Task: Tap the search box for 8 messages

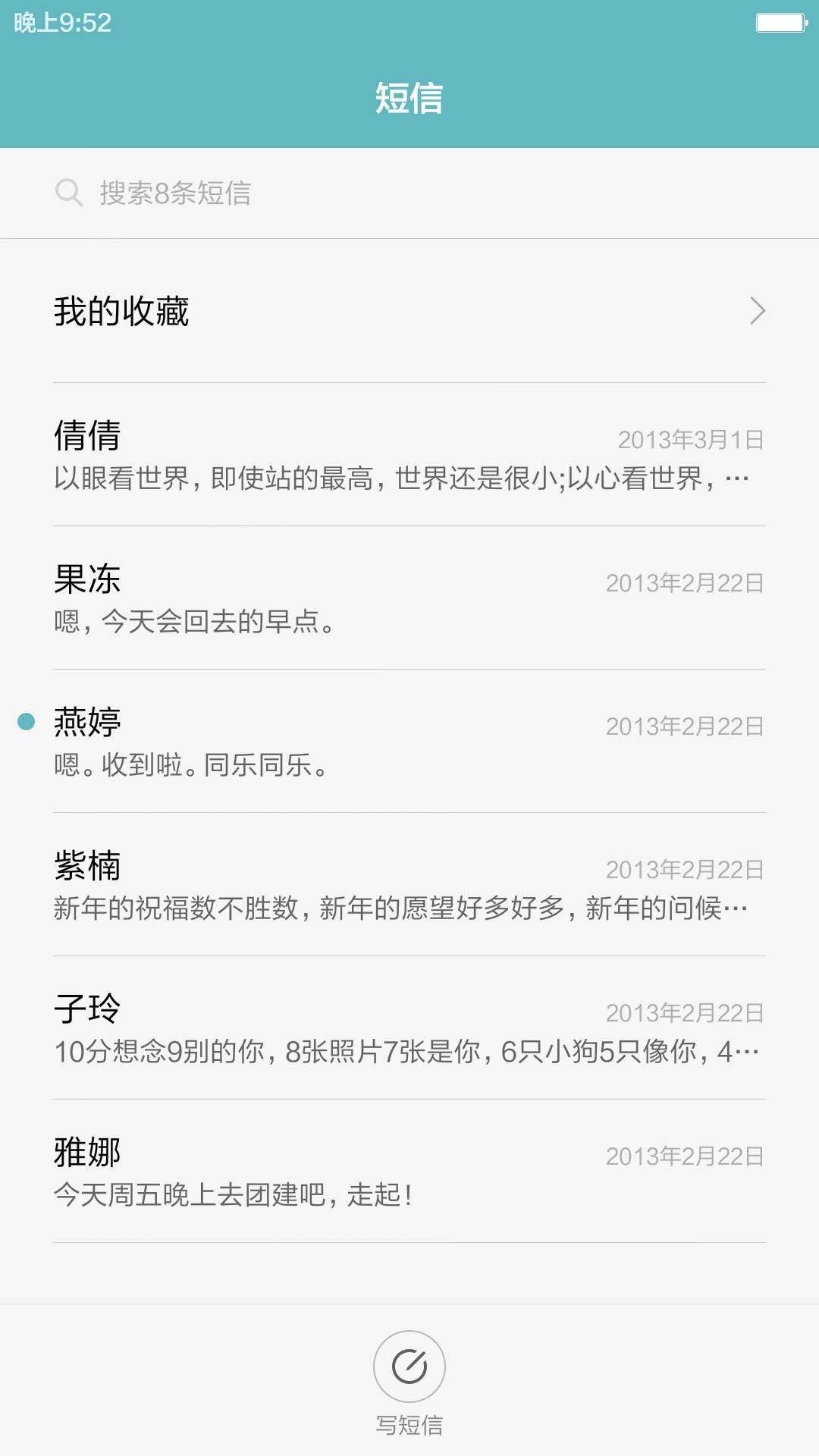Action: (409, 193)
